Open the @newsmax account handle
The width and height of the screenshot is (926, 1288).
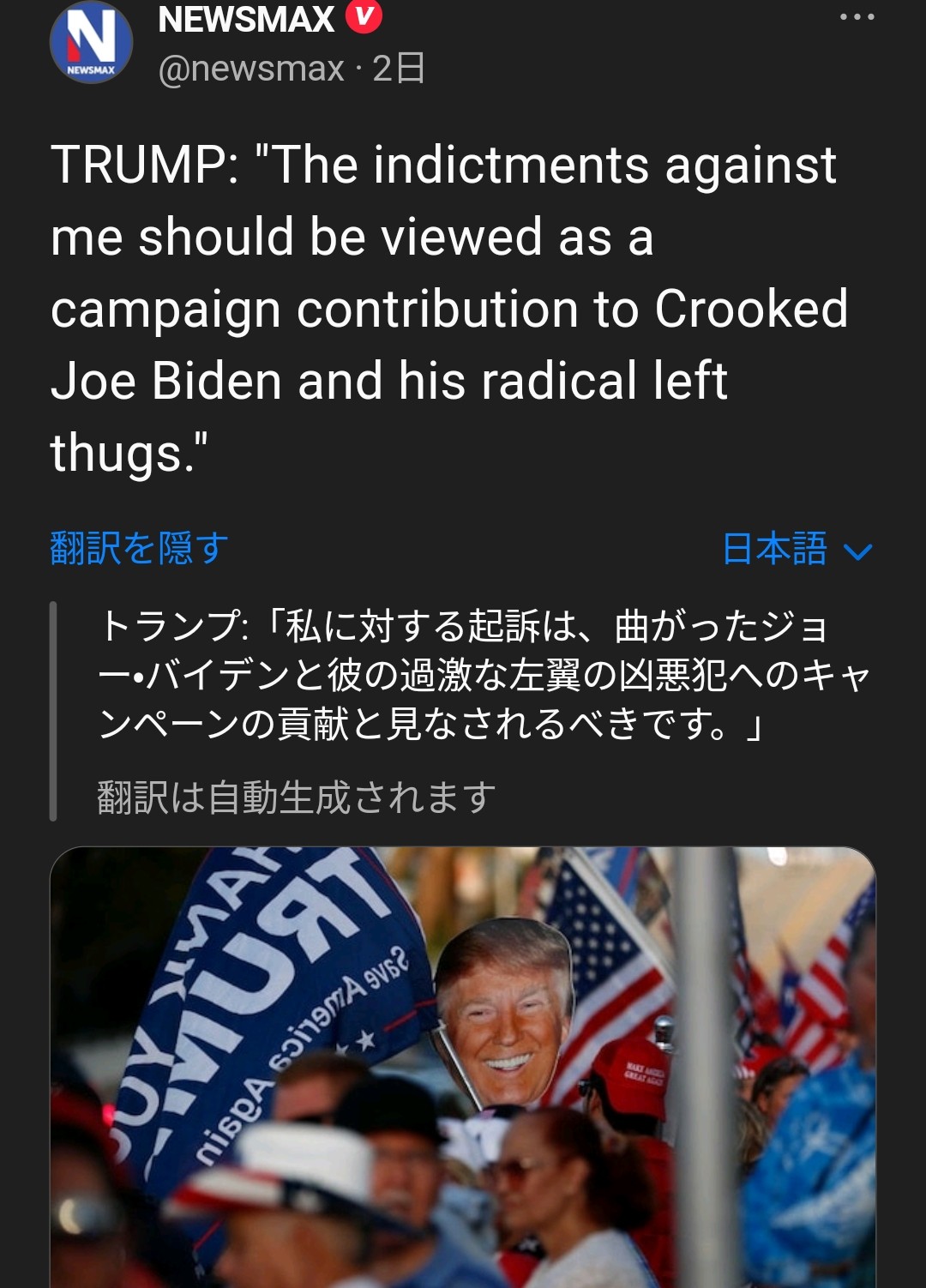251,69
